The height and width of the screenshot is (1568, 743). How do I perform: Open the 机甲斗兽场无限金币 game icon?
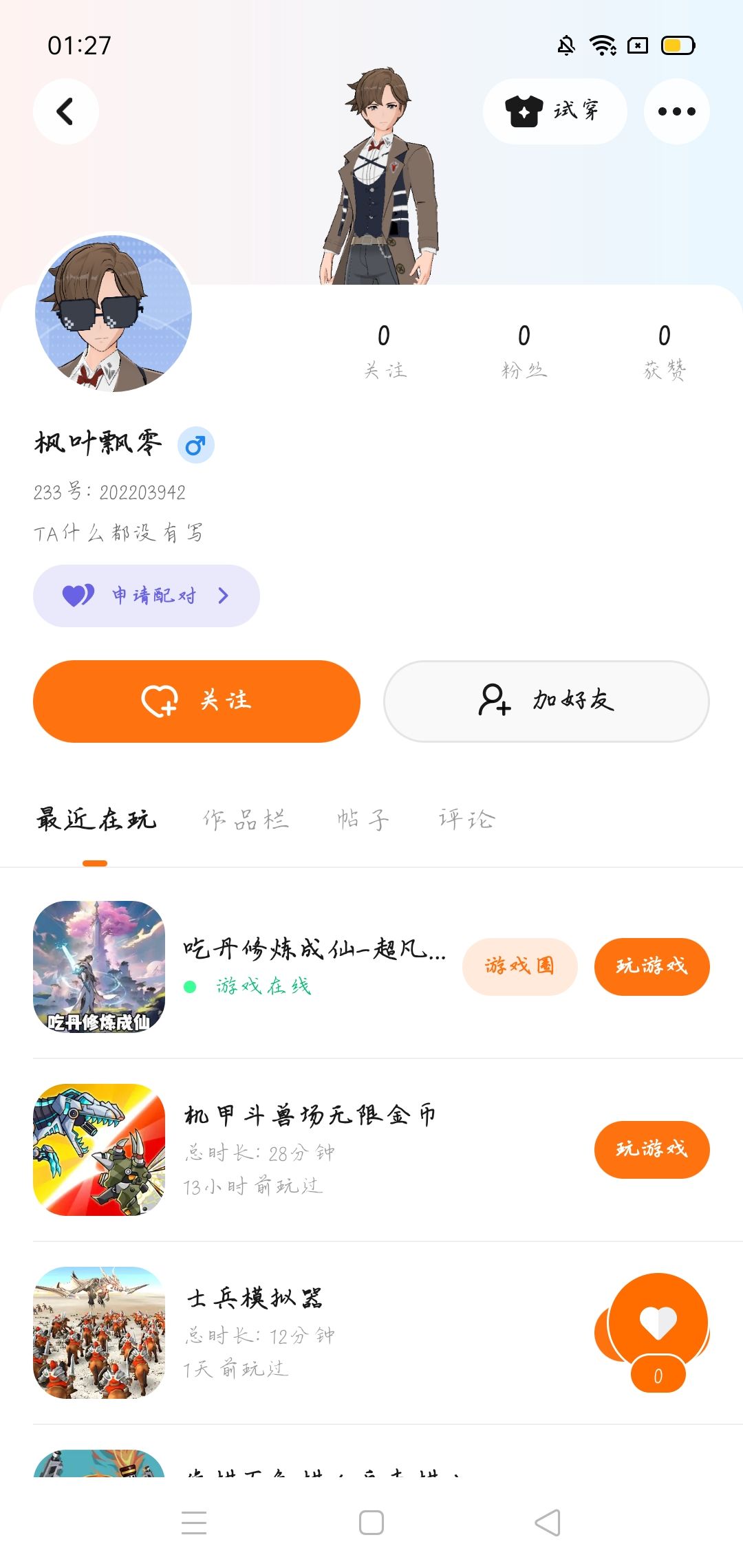point(99,1149)
